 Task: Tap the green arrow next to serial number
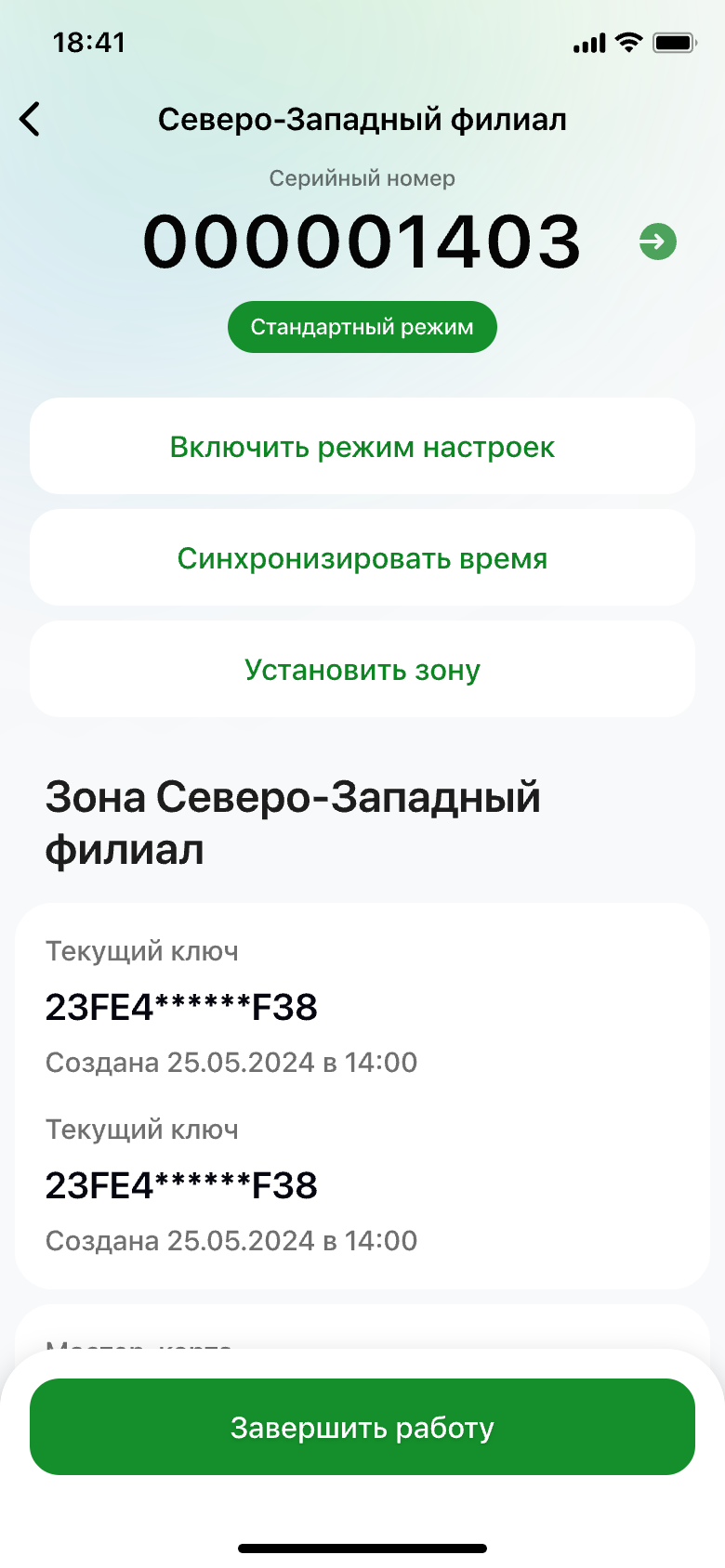click(x=658, y=242)
